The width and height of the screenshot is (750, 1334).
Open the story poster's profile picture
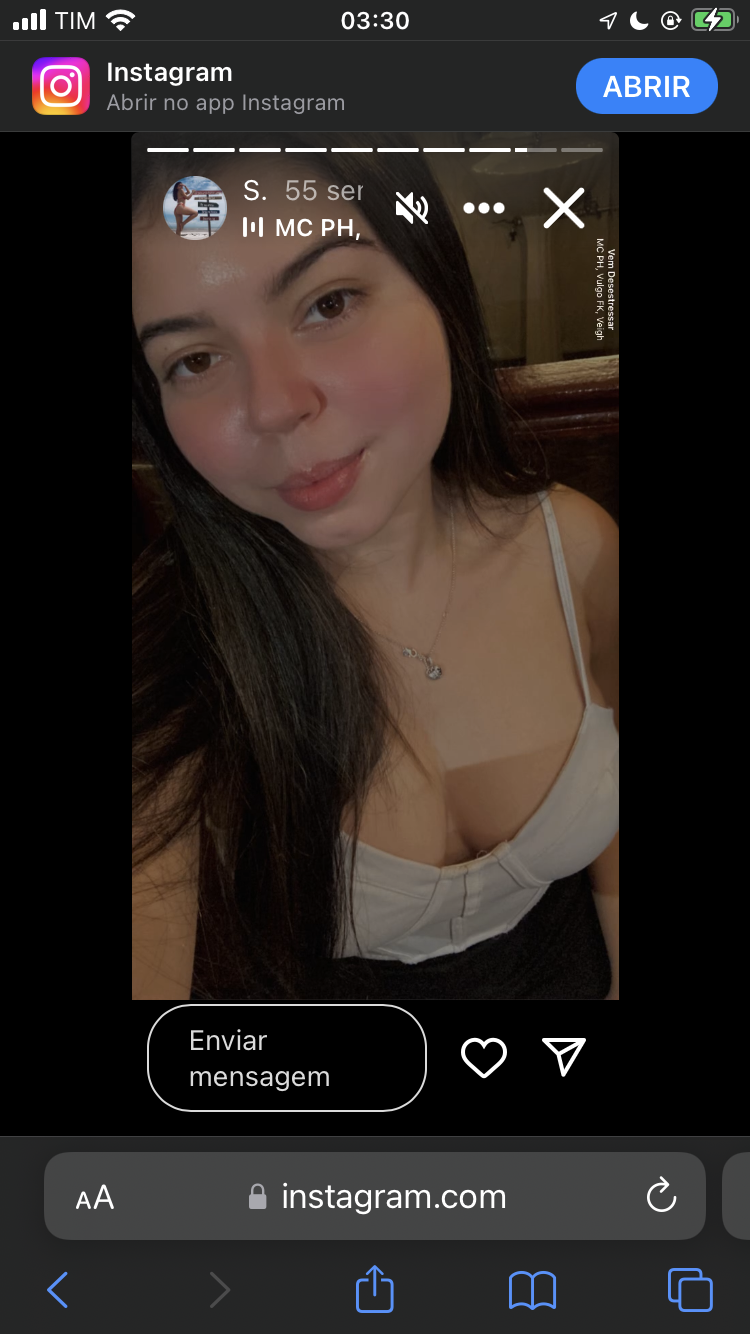coord(195,208)
